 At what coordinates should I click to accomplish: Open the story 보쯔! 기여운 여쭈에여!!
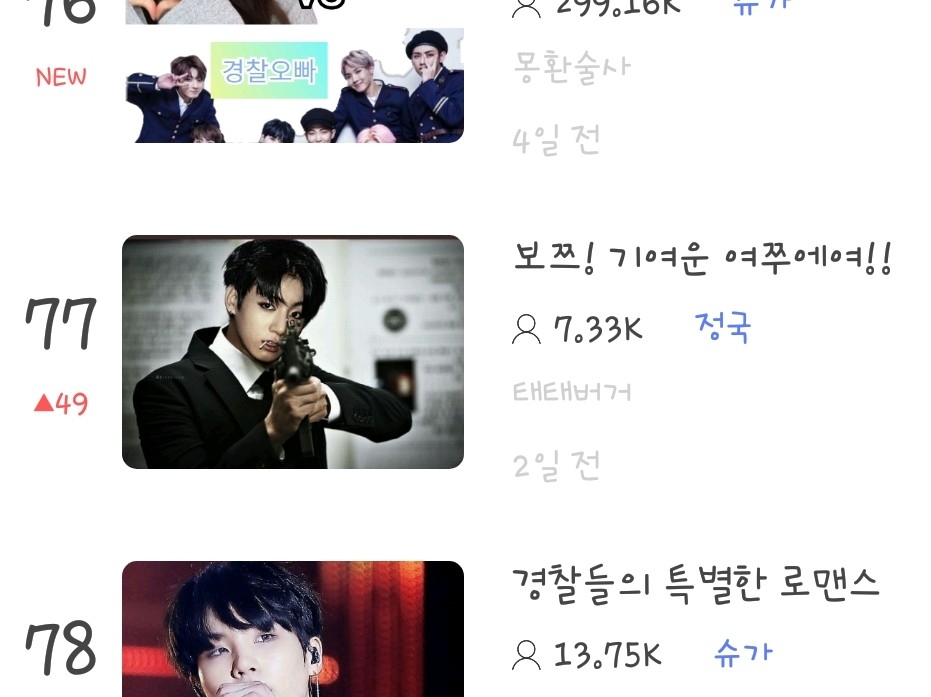click(701, 259)
